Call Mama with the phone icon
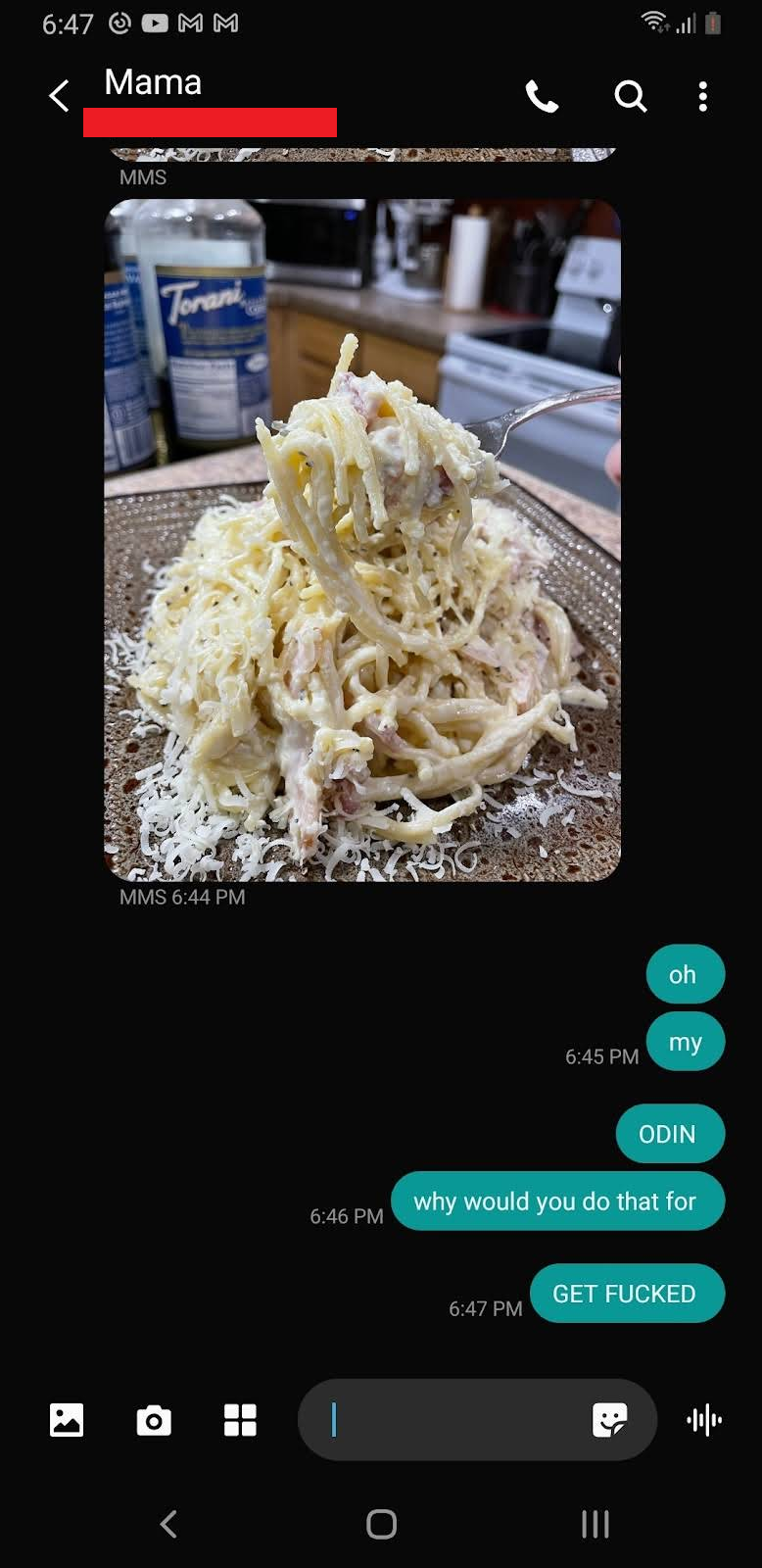This screenshot has height=1568, width=762. click(x=542, y=96)
